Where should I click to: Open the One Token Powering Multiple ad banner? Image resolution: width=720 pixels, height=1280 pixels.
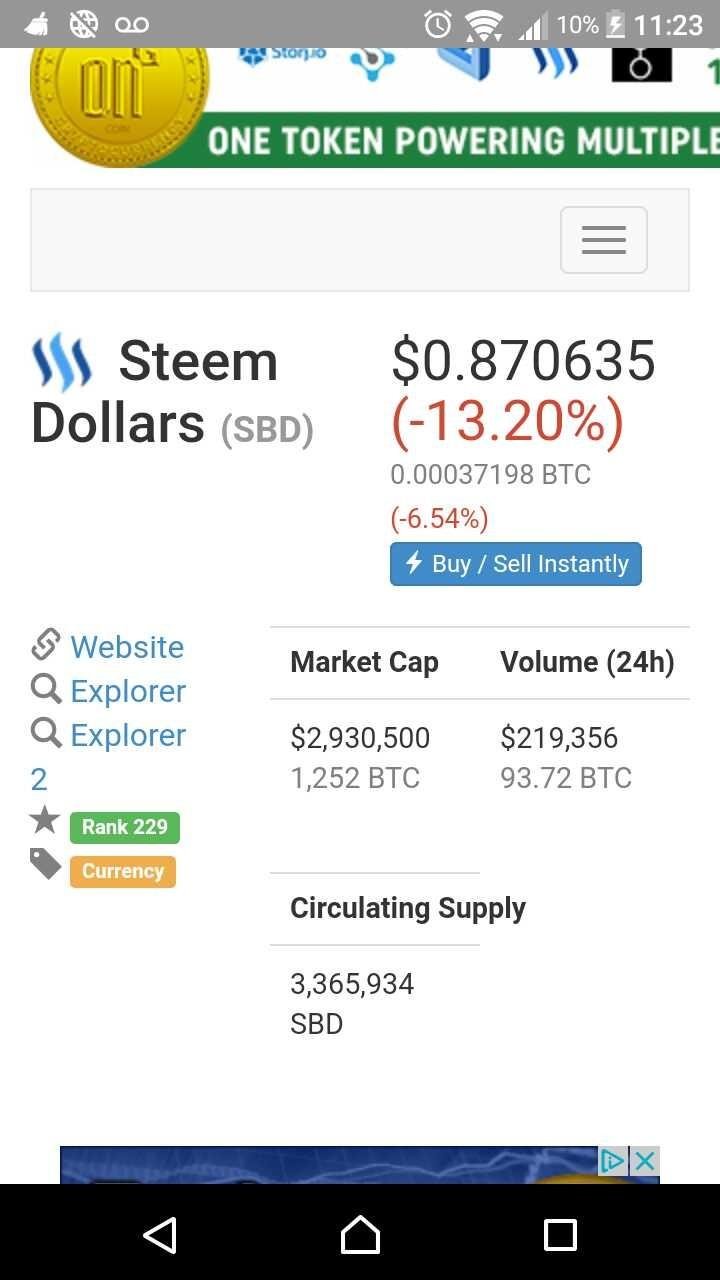click(x=400, y=110)
